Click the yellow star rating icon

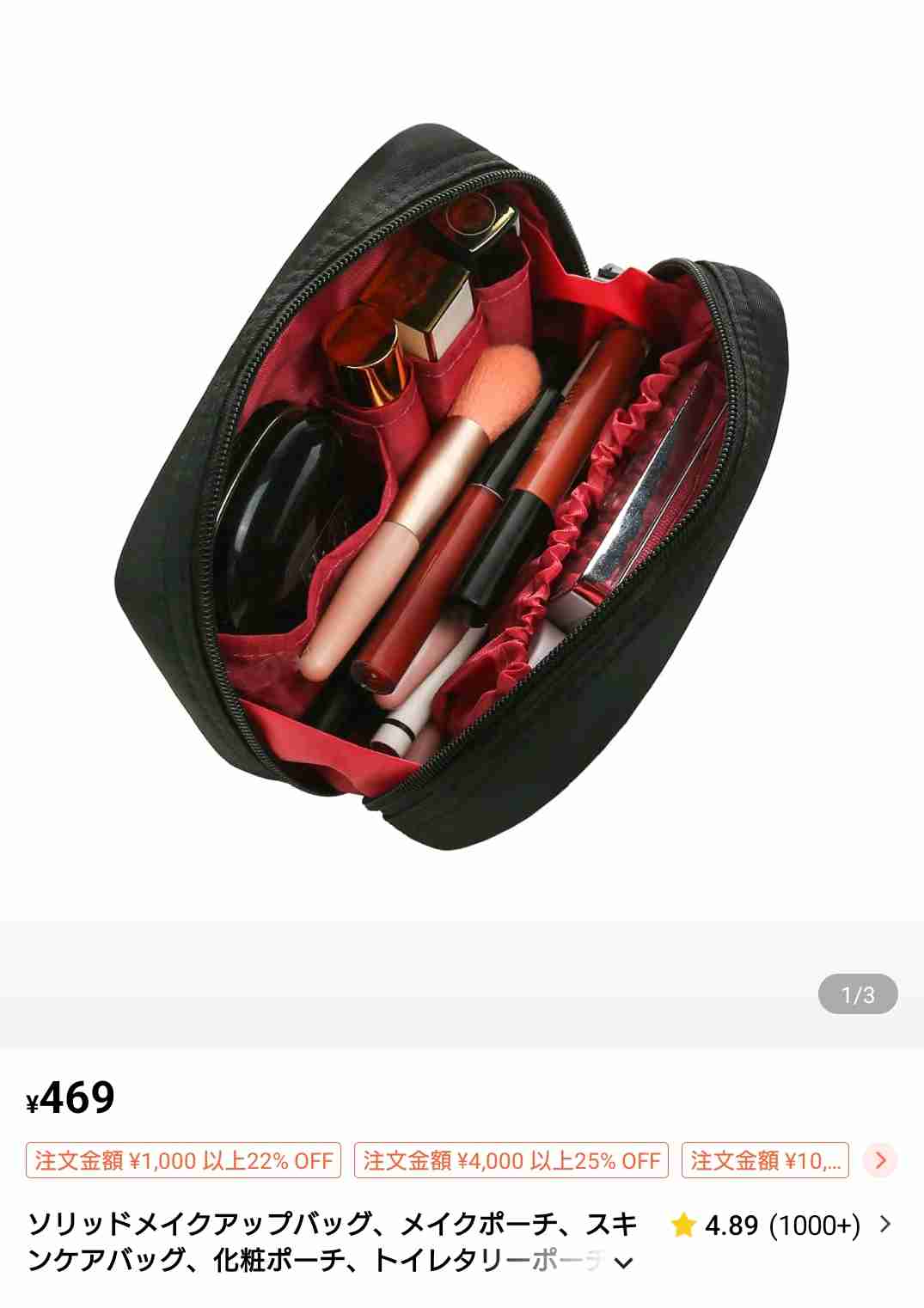(x=682, y=1226)
